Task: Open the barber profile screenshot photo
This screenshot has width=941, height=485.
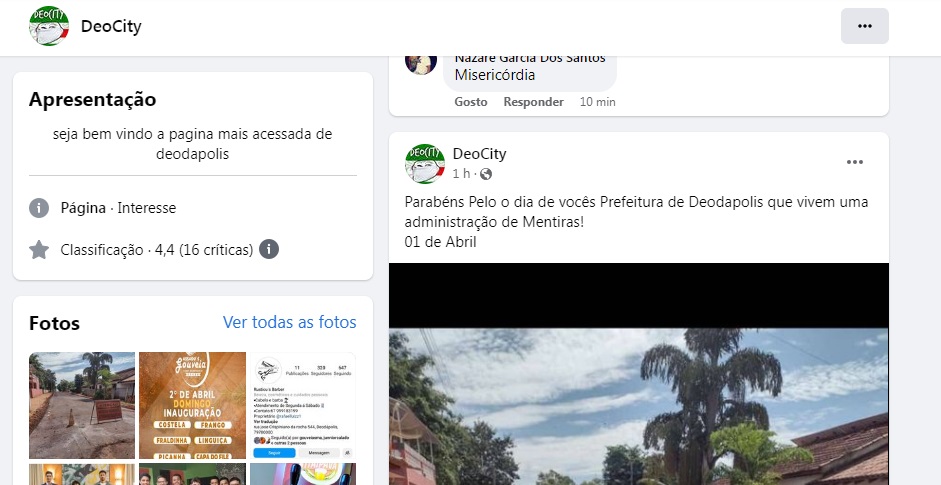Action: (302, 405)
